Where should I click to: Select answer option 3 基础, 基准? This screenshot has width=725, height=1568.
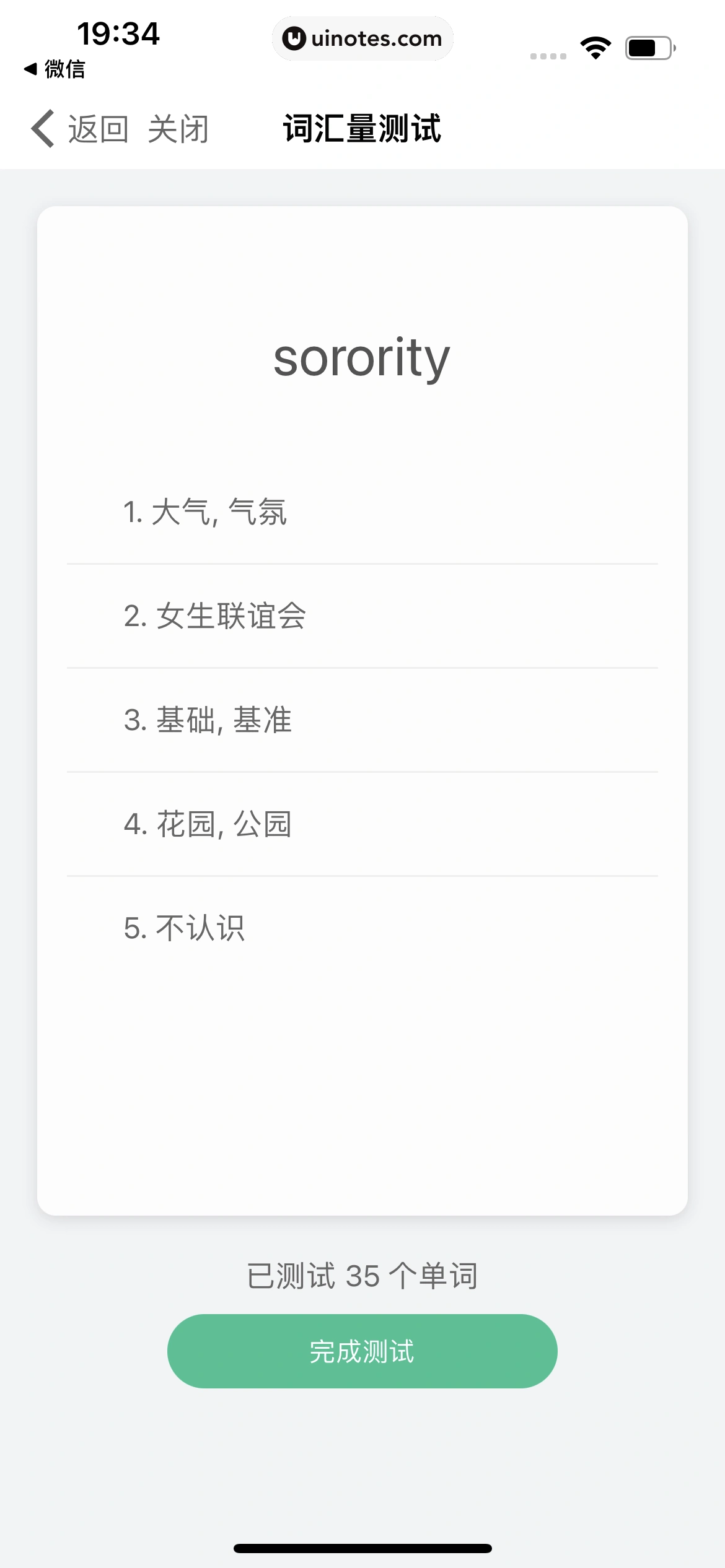click(362, 720)
